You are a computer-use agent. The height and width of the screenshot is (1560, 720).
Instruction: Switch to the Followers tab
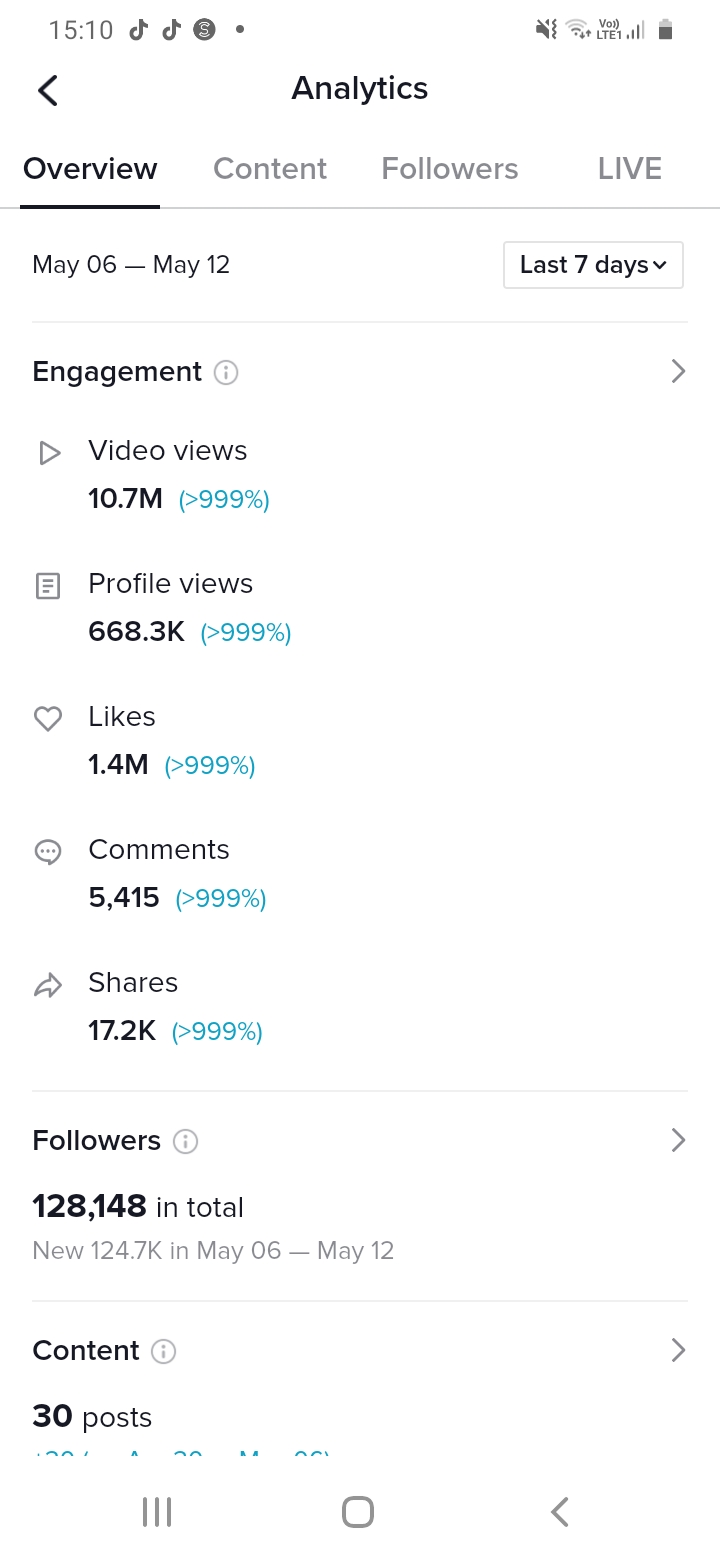[x=450, y=168]
